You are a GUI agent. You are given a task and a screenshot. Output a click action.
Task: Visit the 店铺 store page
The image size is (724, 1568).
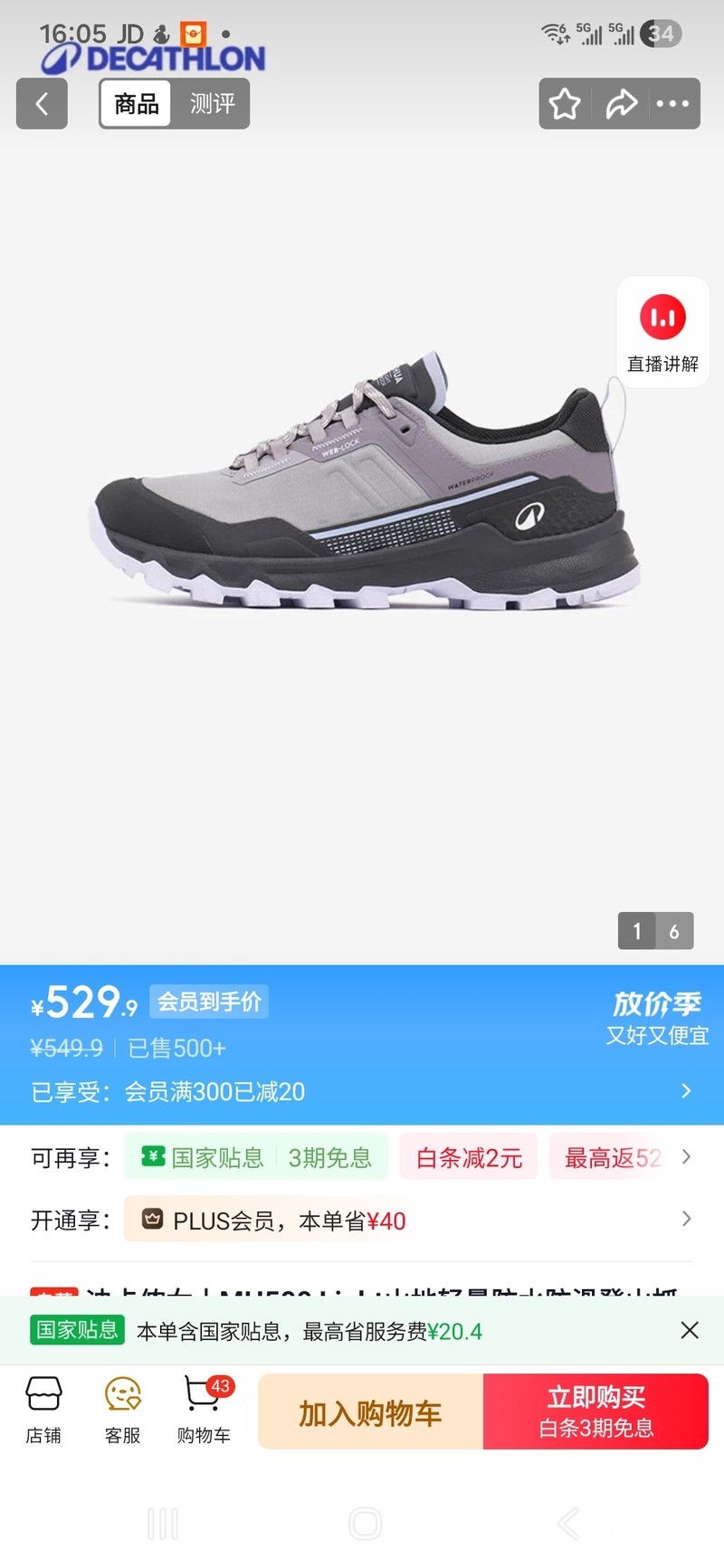(x=43, y=1411)
